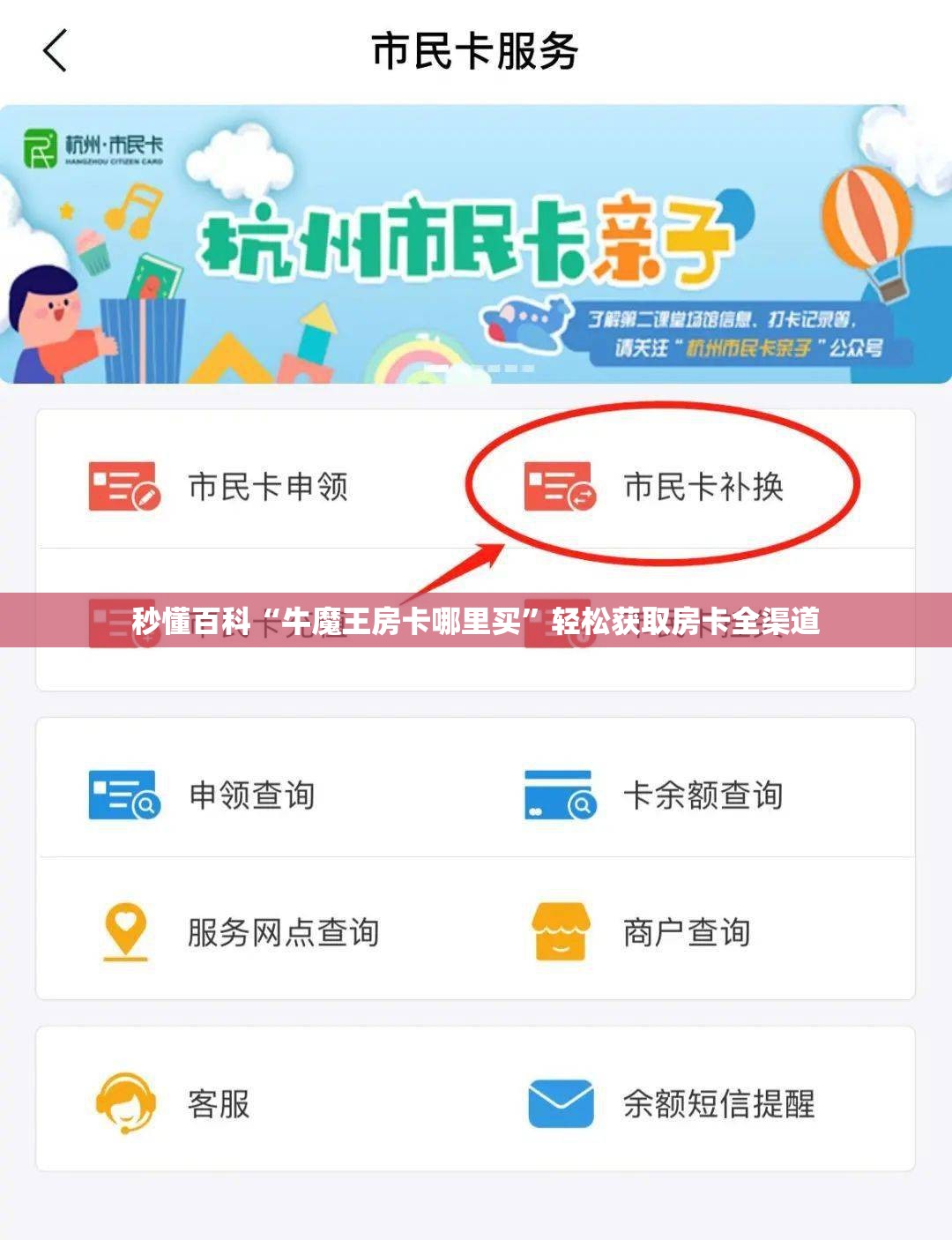Open 市民卡申领
The height and width of the screenshot is (1240, 952).
click(220, 486)
